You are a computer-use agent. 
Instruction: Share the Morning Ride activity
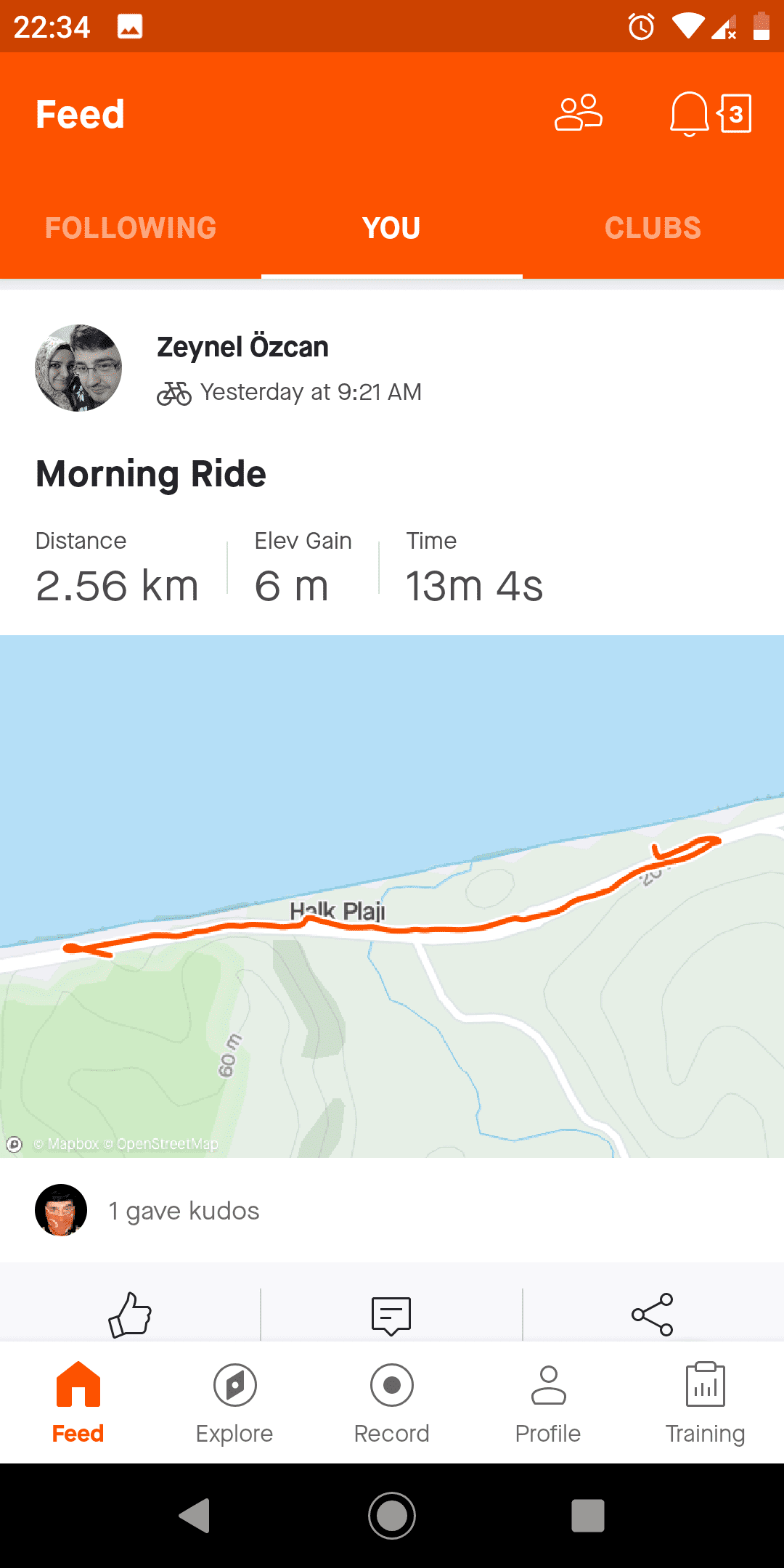tap(653, 1315)
